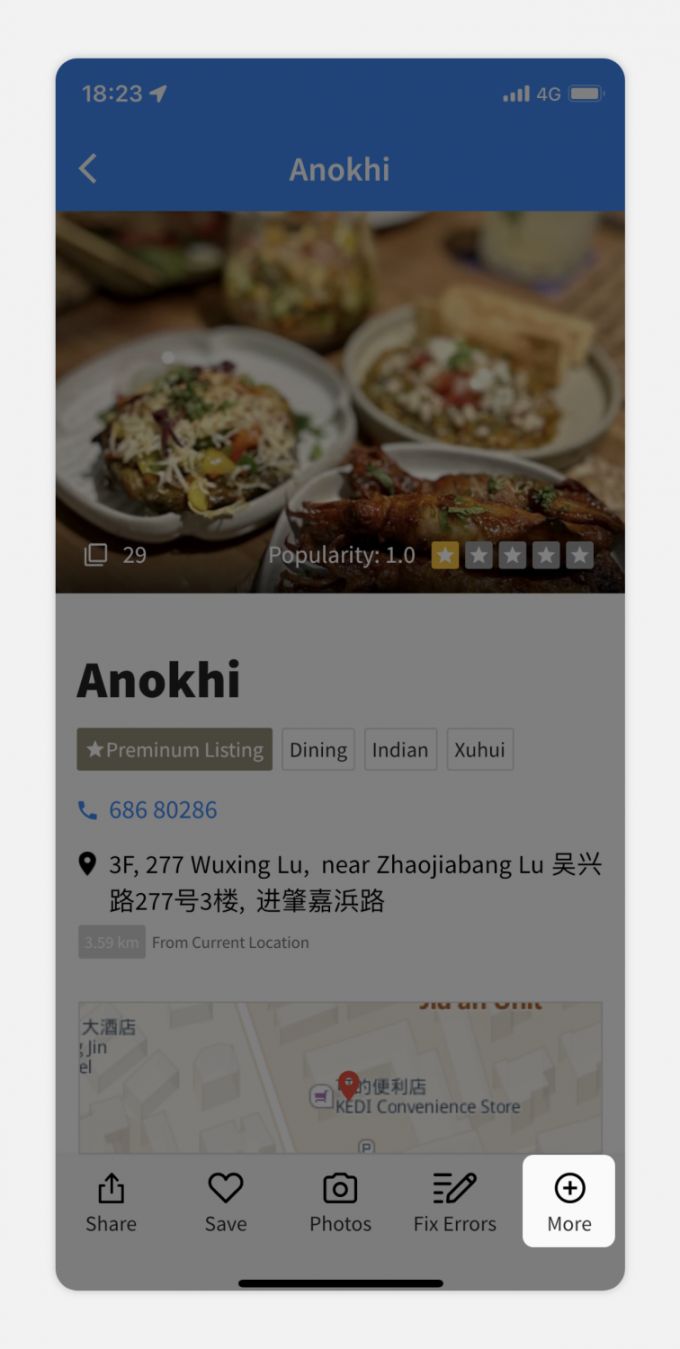Share the Anokhi listing

tap(111, 1201)
